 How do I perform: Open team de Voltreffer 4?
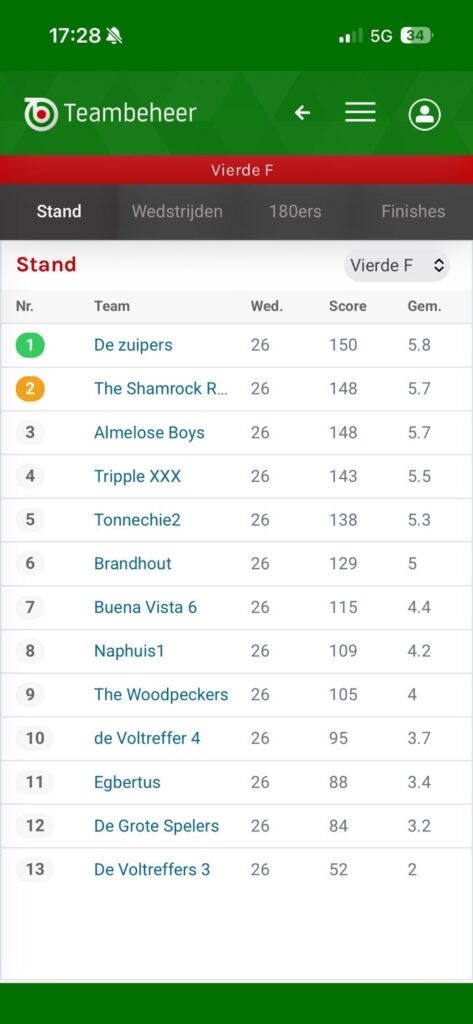[x=147, y=739]
